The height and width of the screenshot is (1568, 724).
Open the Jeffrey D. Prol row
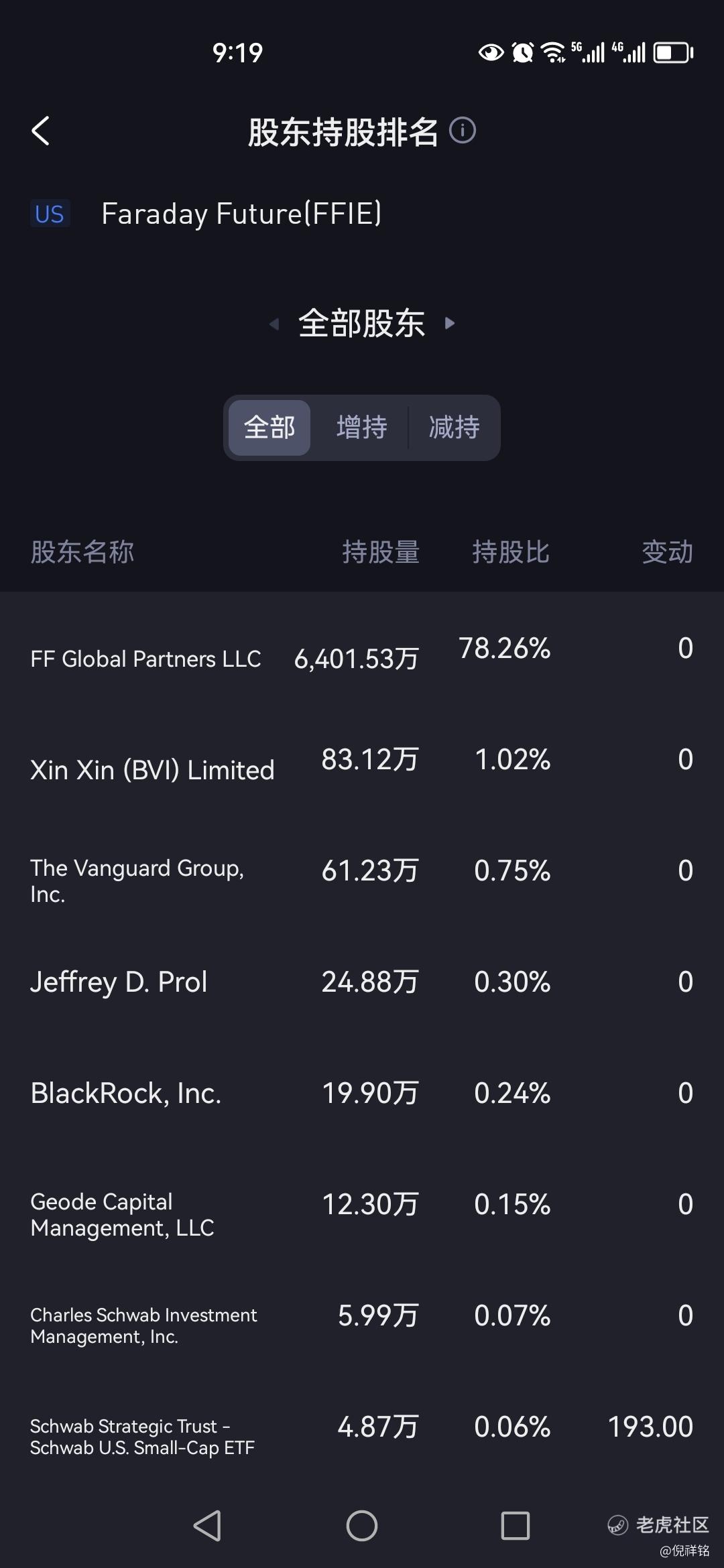(x=362, y=982)
